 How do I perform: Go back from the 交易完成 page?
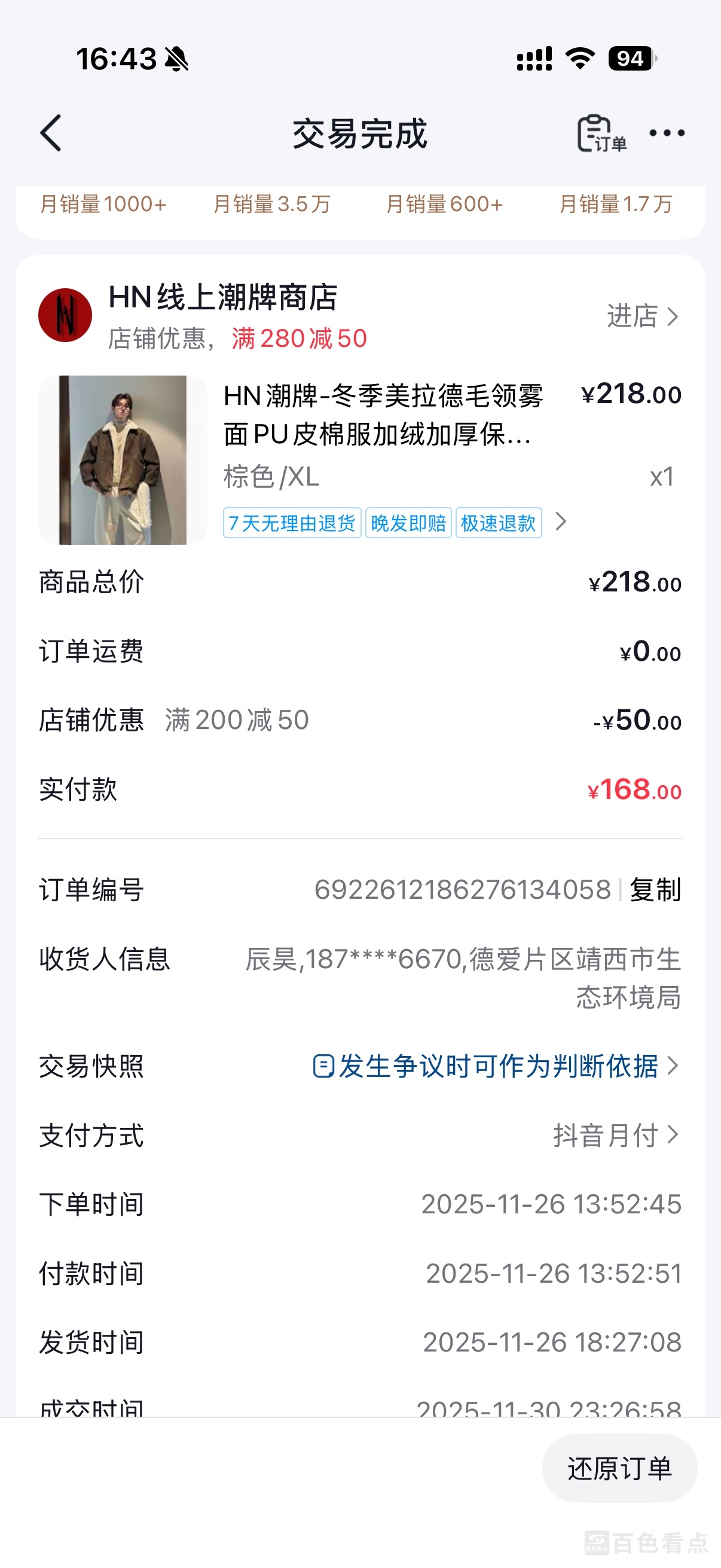pos(51,133)
